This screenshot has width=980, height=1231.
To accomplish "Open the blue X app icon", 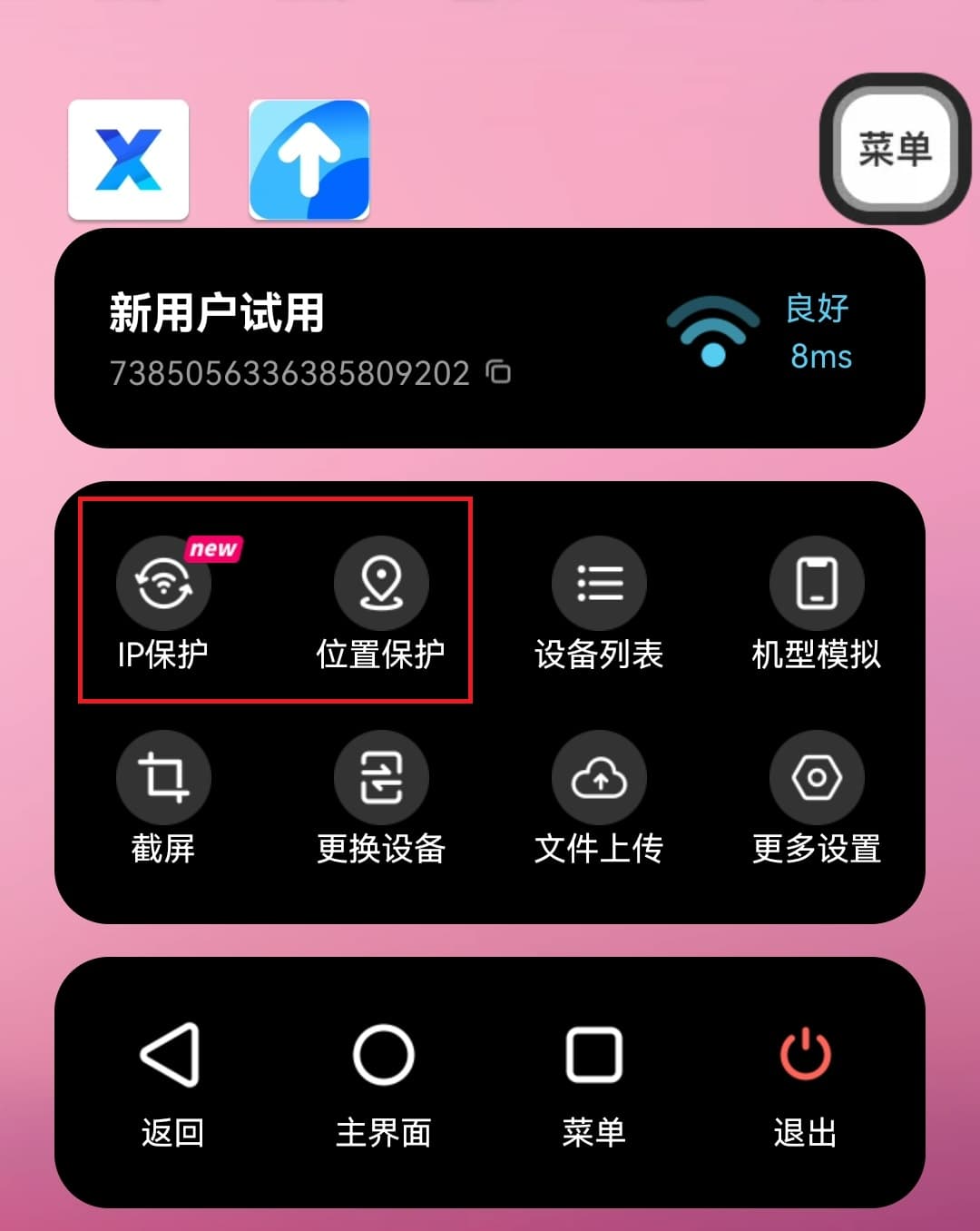I will tap(129, 160).
